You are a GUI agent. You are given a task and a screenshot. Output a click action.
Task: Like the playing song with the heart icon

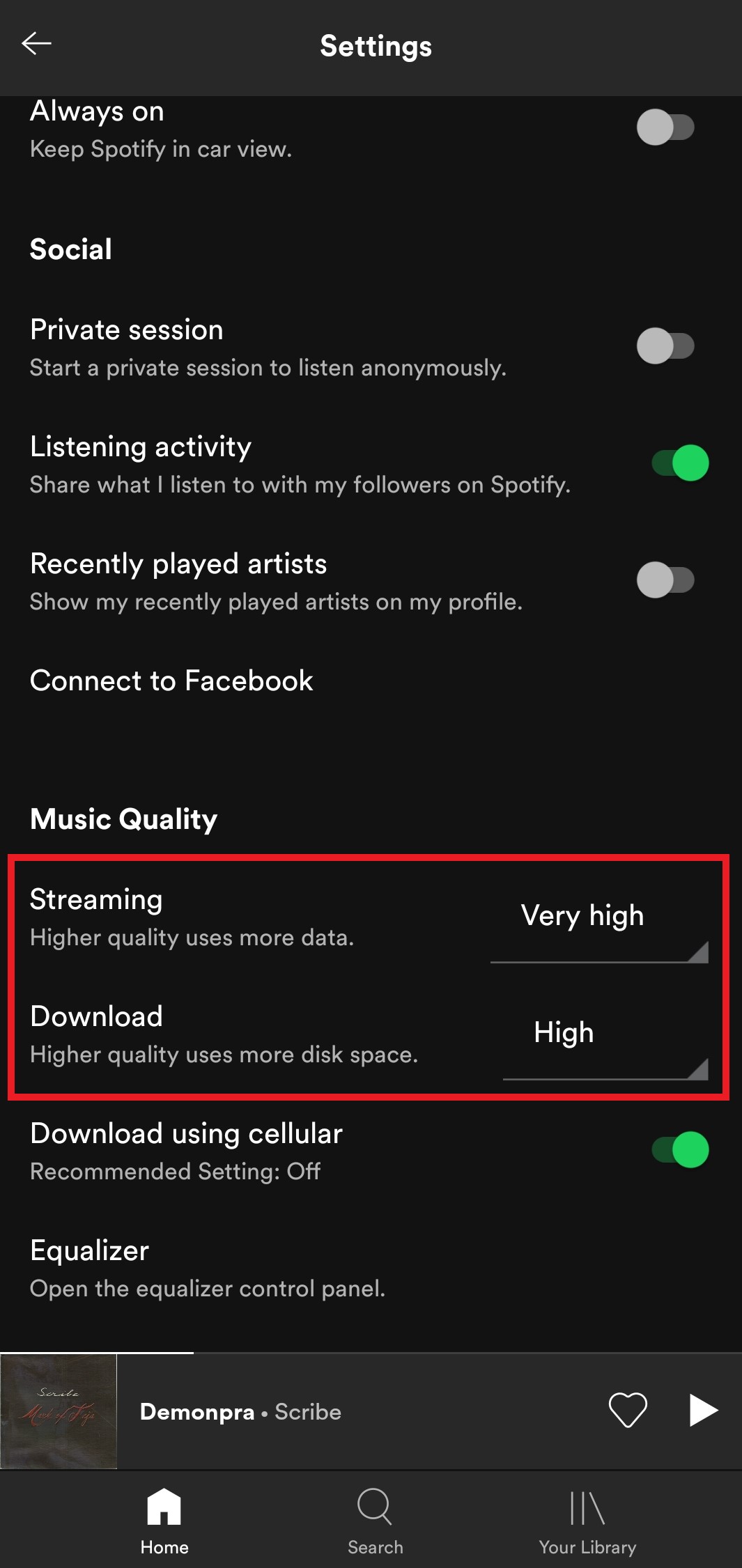coord(628,1411)
